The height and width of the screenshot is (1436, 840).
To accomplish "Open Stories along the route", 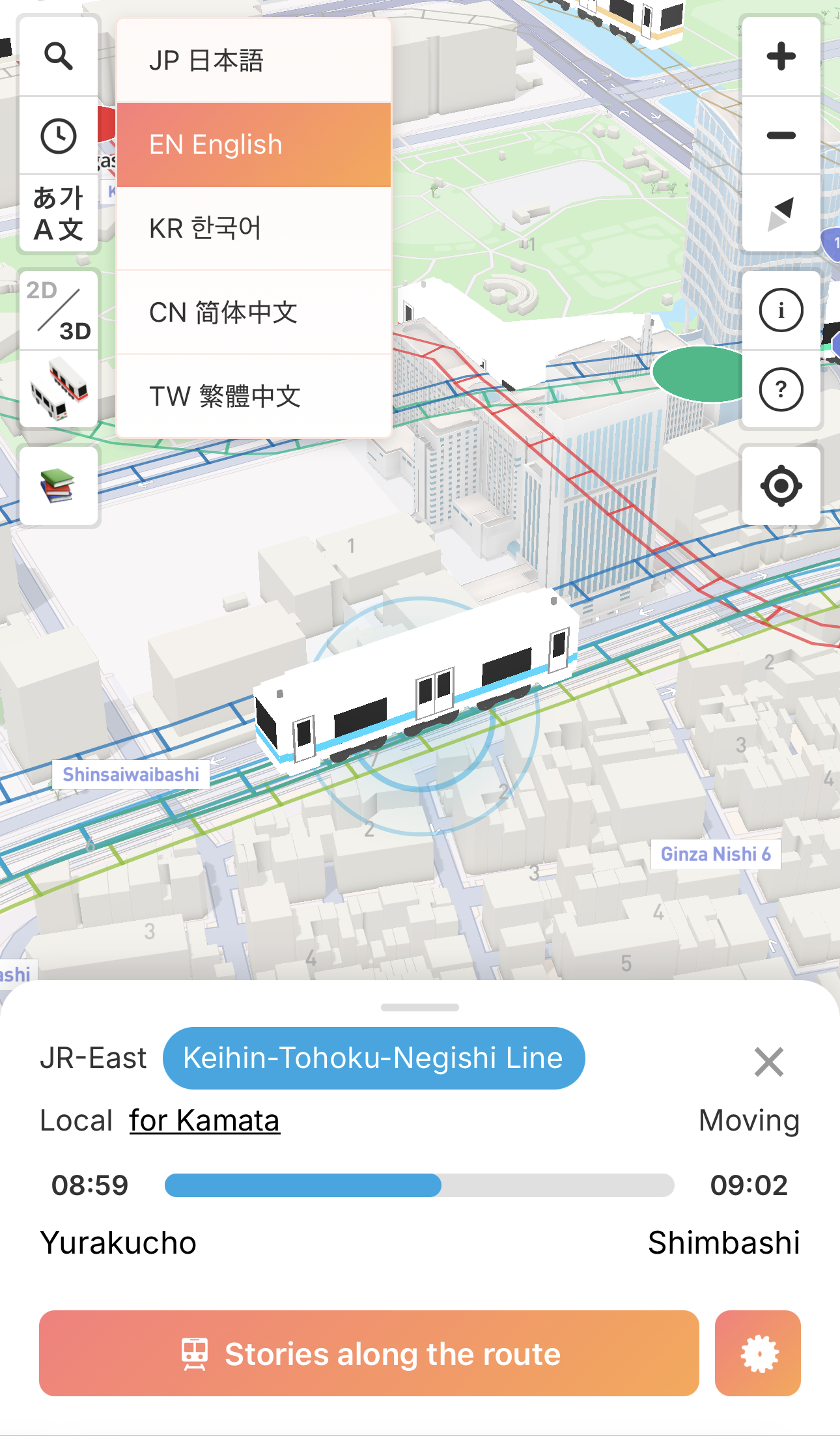I will click(x=369, y=1353).
